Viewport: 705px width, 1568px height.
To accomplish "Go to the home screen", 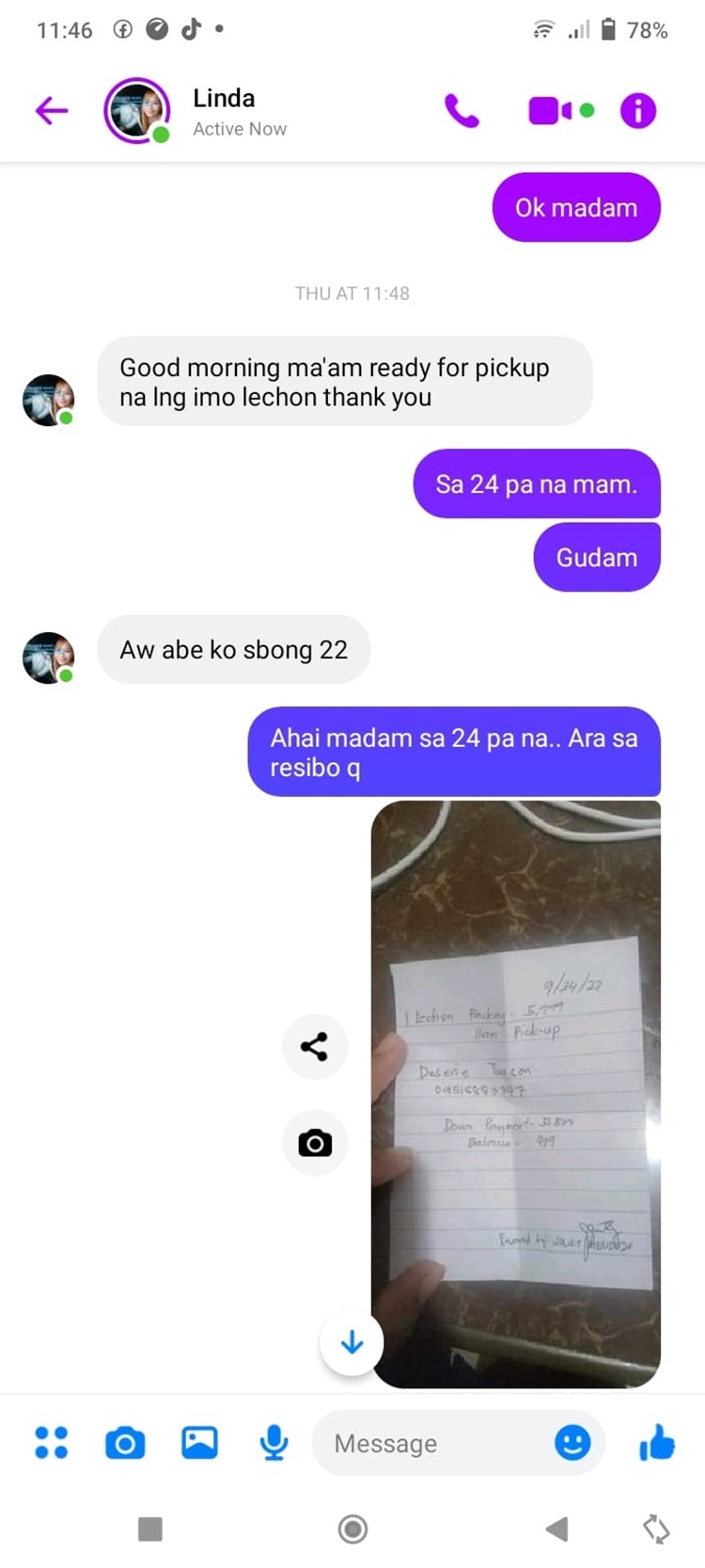I will (352, 1529).
